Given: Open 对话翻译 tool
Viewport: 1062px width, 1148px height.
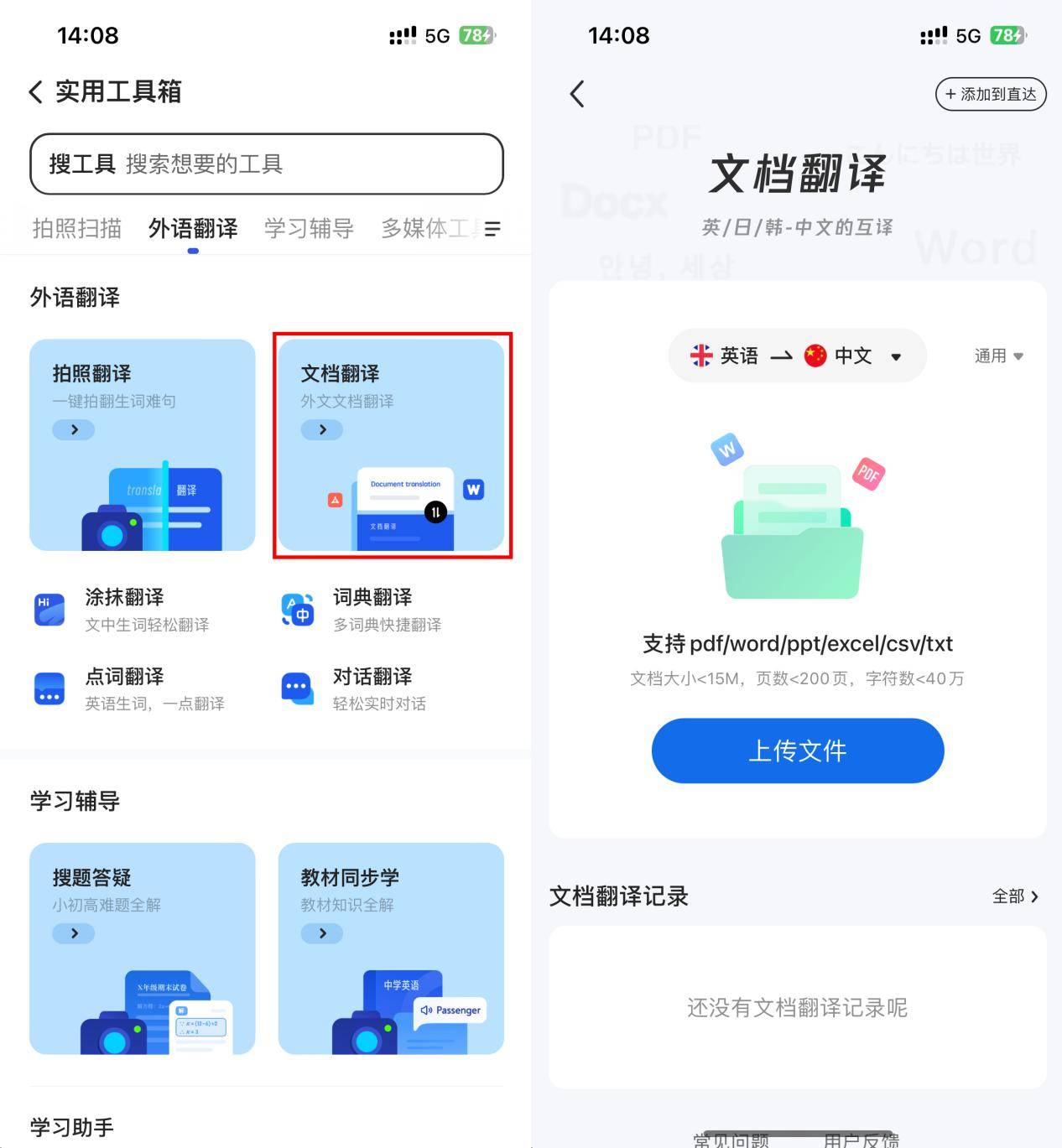Looking at the screenshot, I should (371, 688).
